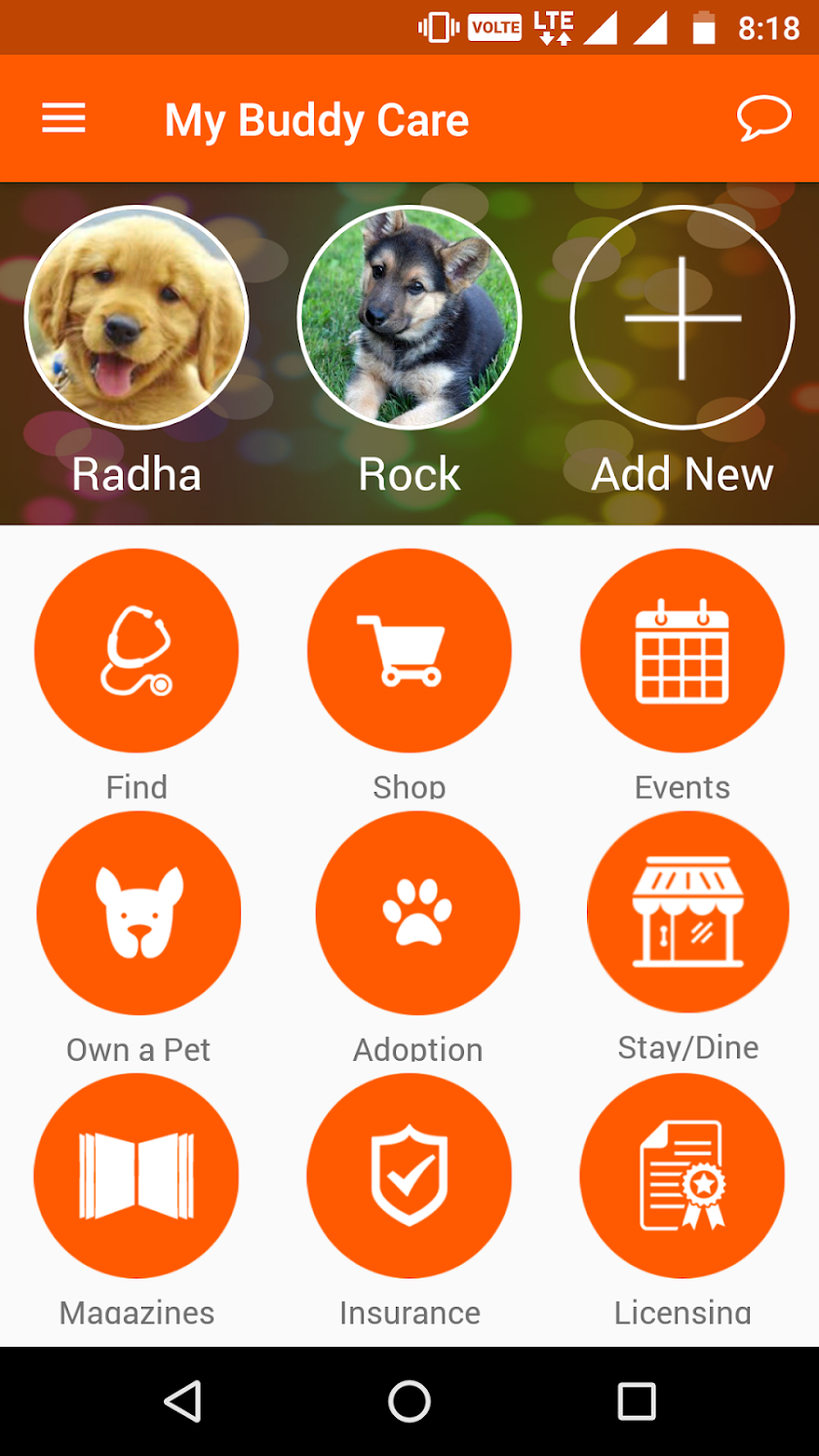819x1456 pixels.
Task: Check pet Insurance options
Action: click(409, 1175)
